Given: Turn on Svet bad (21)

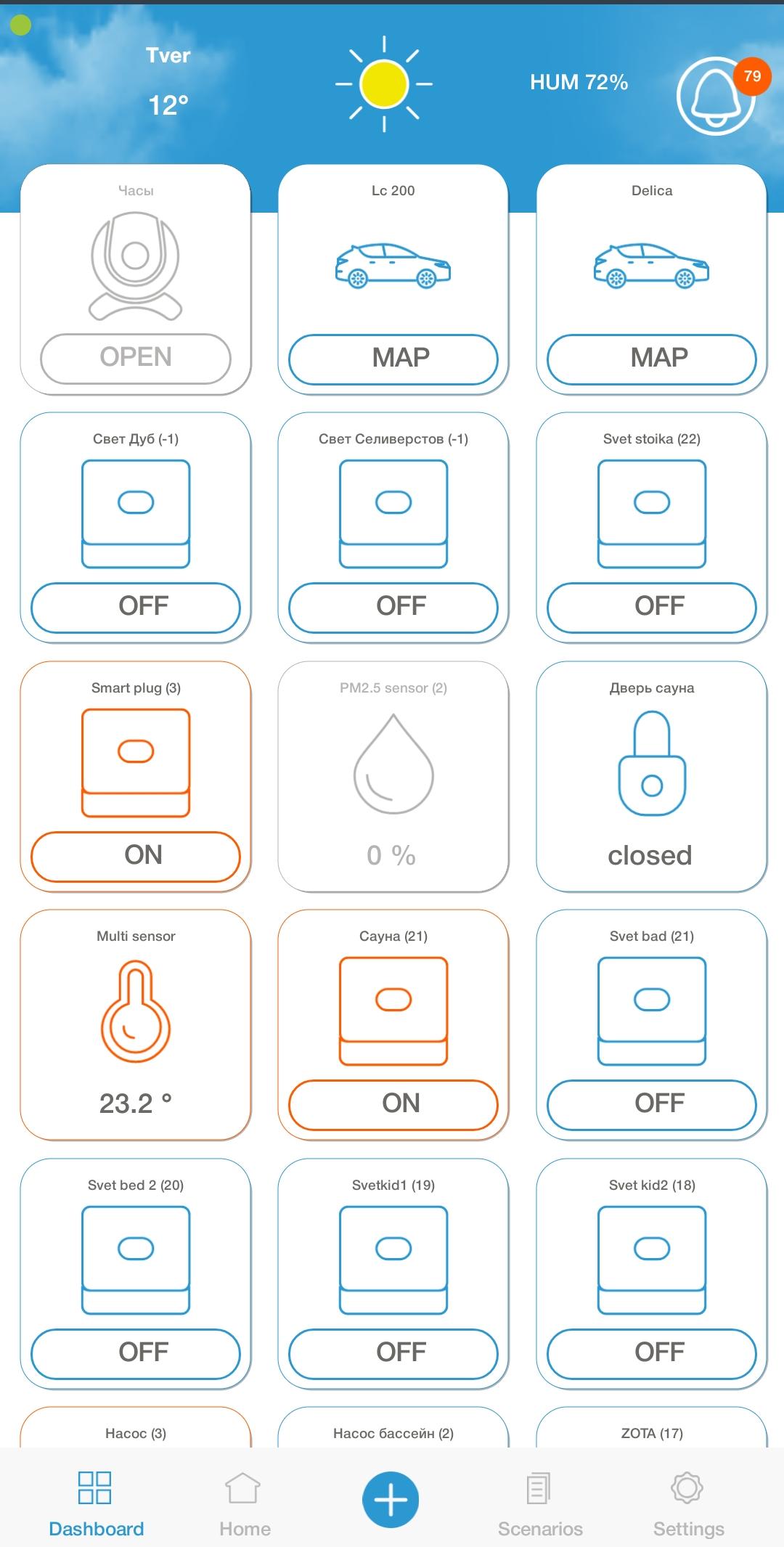Looking at the screenshot, I should tap(652, 1104).
